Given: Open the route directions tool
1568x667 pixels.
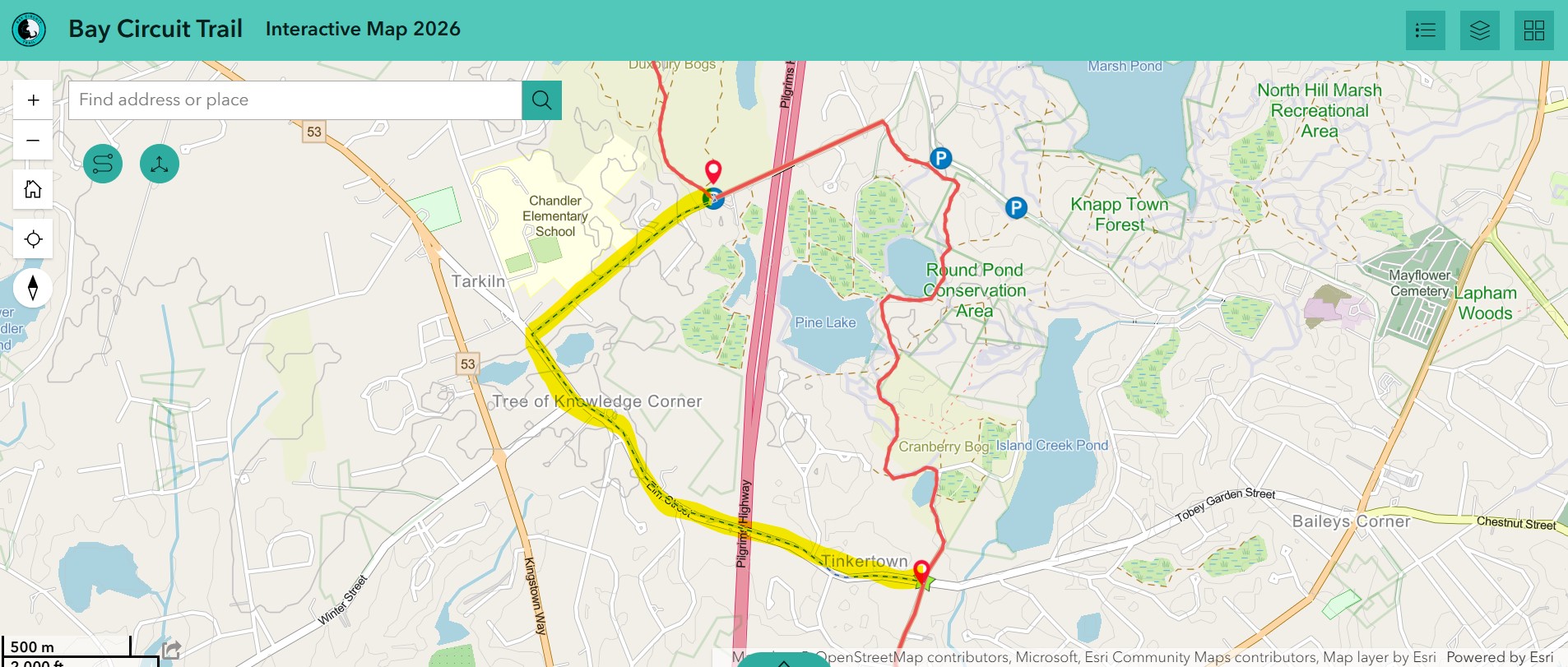Looking at the screenshot, I should [103, 164].
